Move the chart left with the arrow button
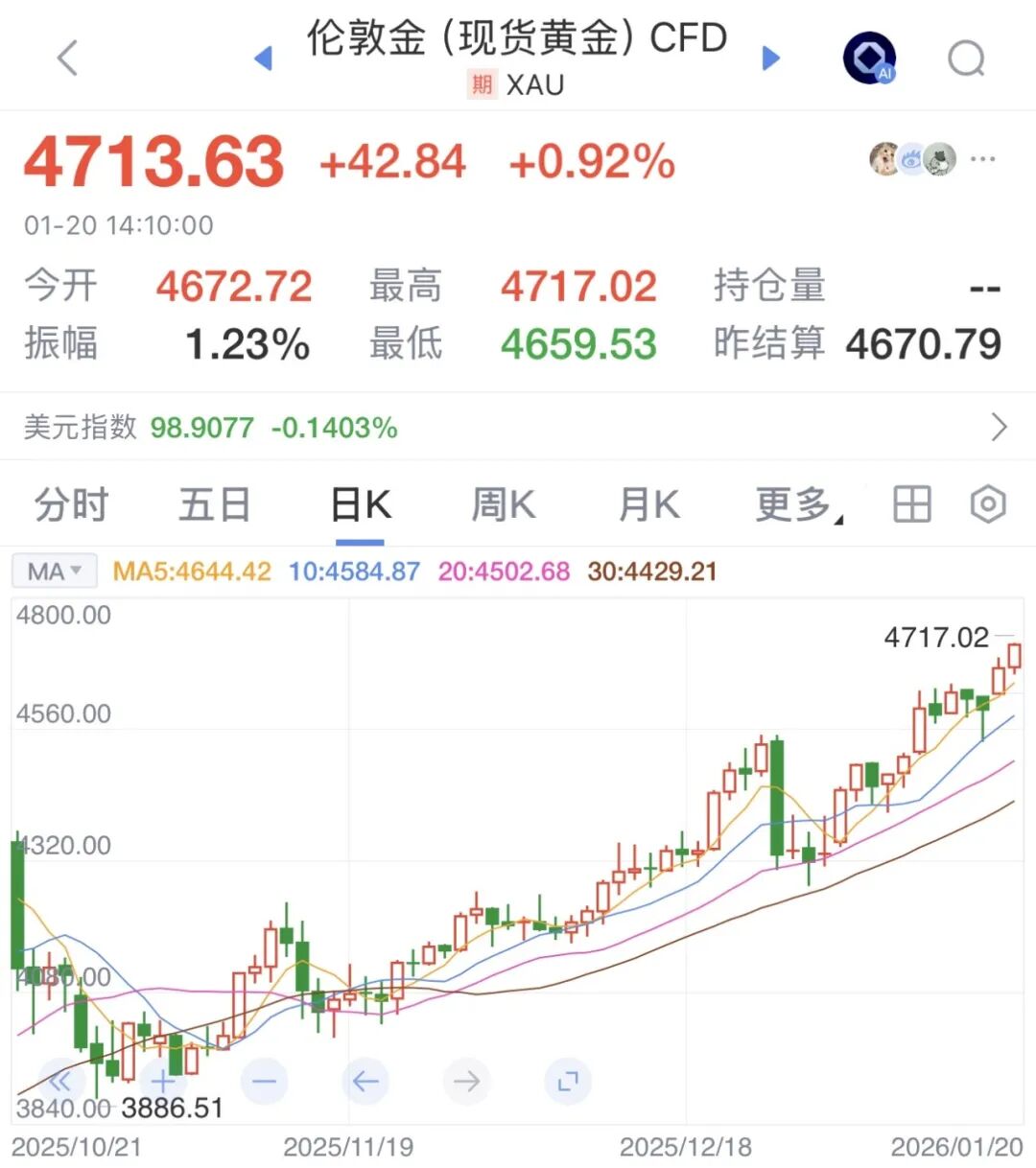Screen dimensions: 1036x1168 pyautogui.click(x=365, y=1083)
